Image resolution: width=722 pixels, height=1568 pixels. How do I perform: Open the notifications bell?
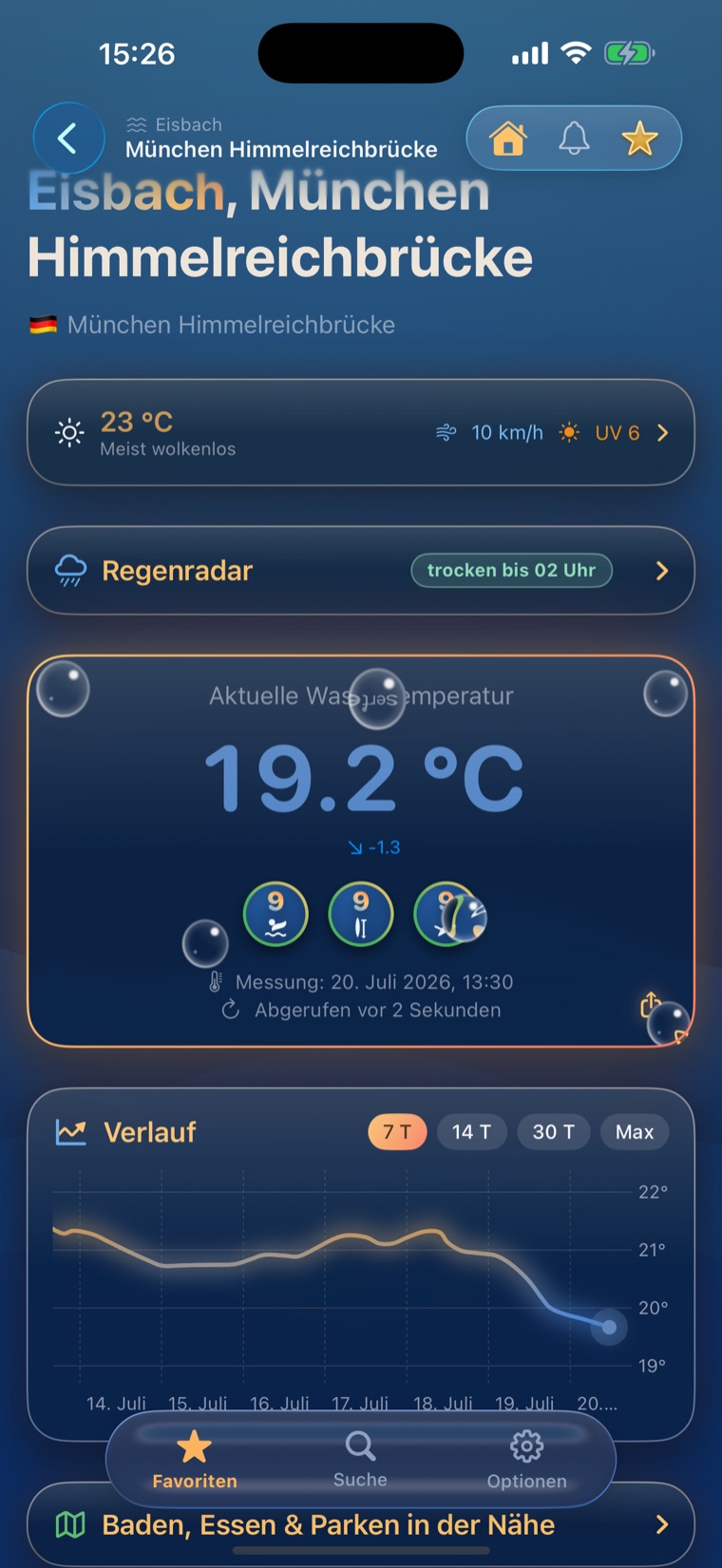(574, 139)
